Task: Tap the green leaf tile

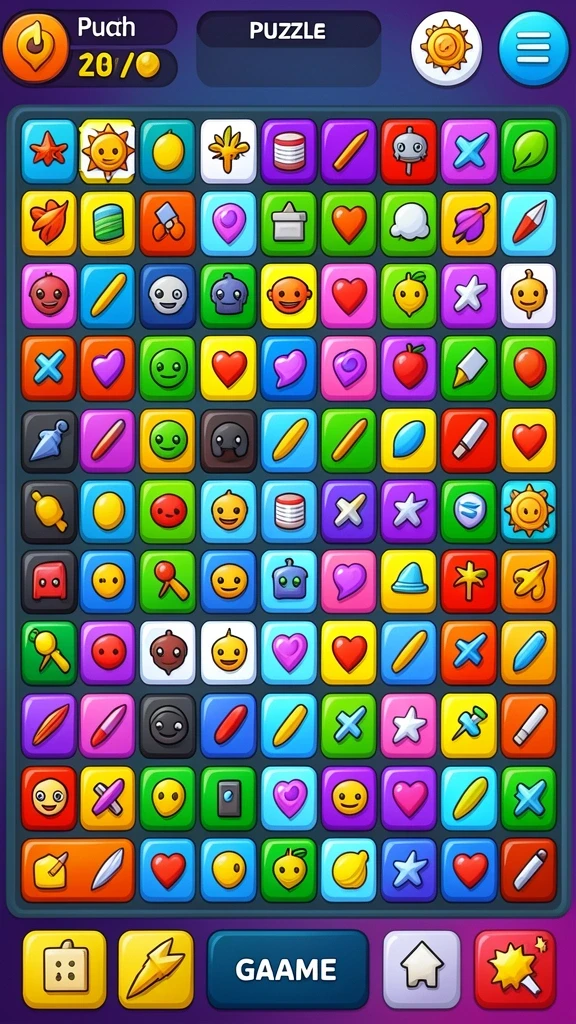Action: pyautogui.click(x=528, y=151)
